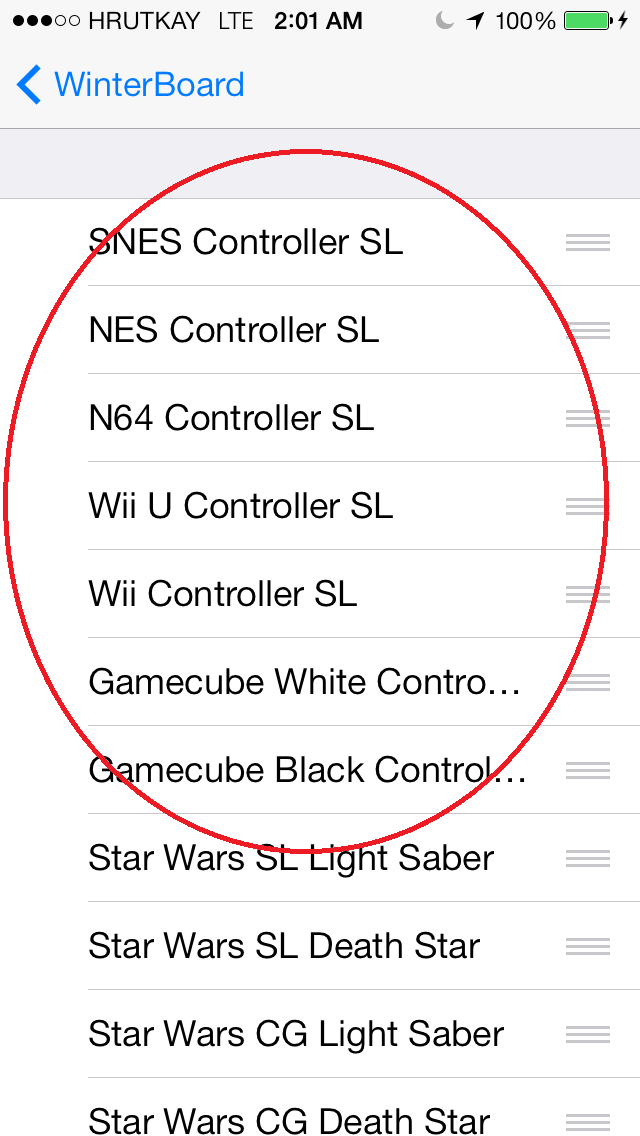Go back to WinterBoard
The height and width of the screenshot is (1136, 640).
[130, 85]
